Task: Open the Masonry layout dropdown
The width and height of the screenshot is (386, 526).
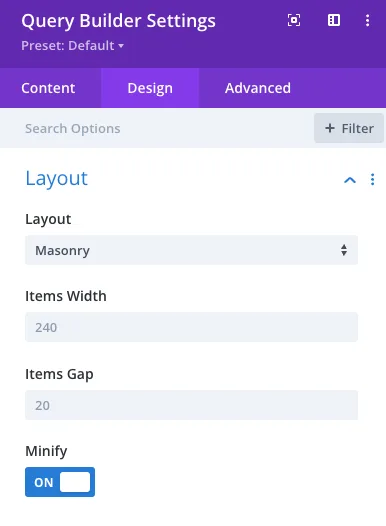Action: coord(191,250)
